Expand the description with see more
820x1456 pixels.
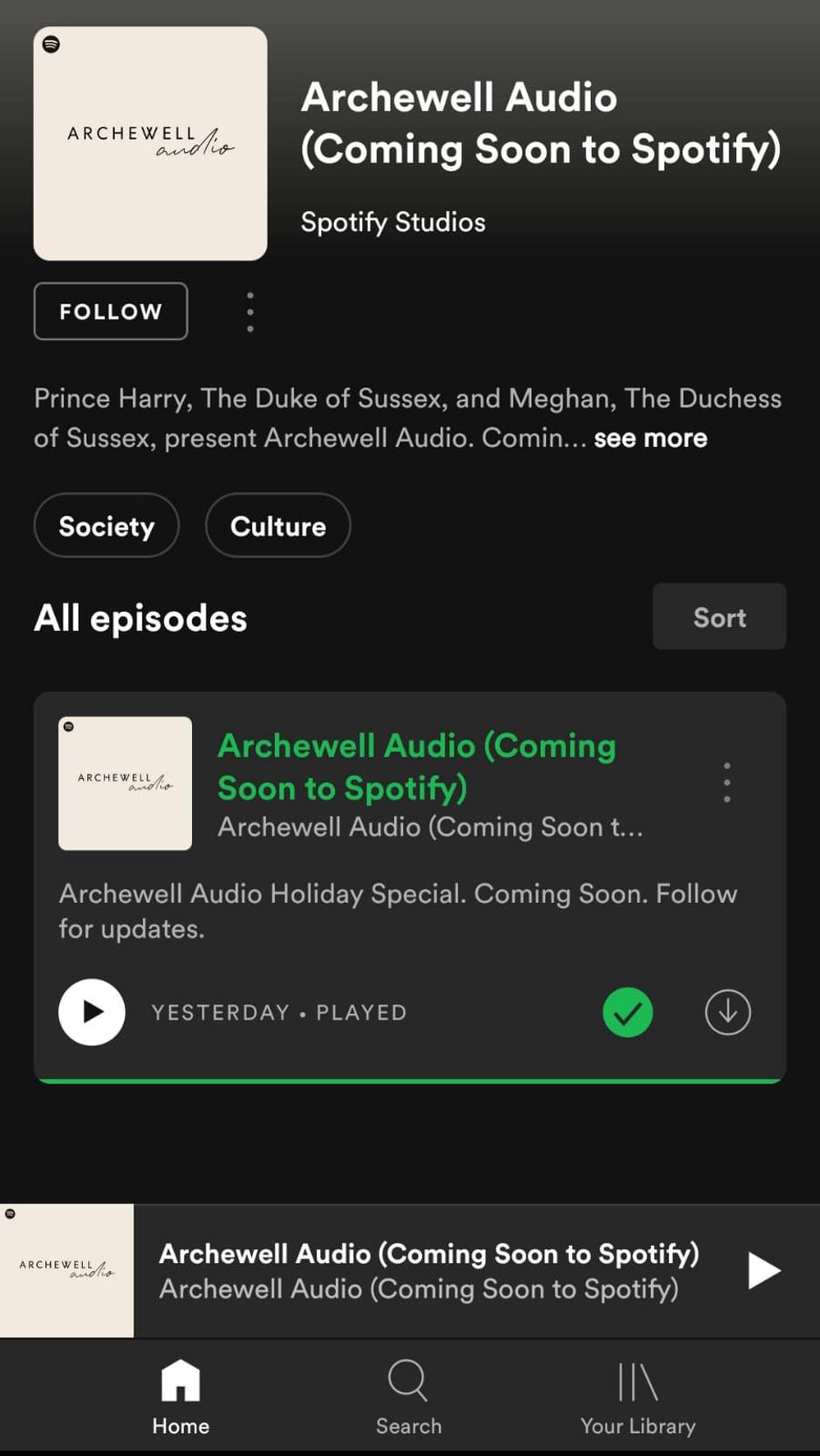(x=650, y=438)
